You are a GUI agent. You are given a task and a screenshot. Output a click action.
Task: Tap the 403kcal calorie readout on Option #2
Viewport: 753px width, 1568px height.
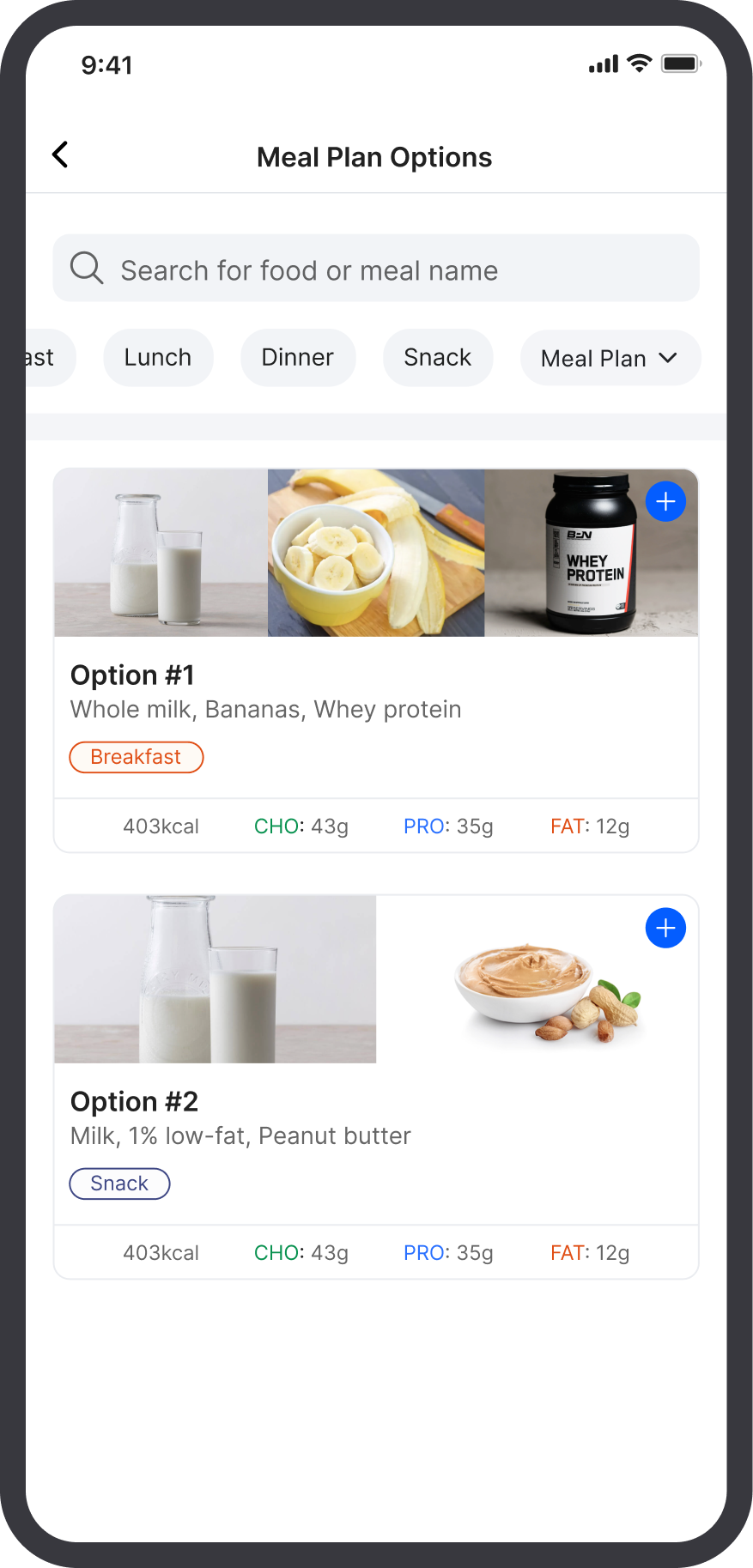tap(161, 1252)
